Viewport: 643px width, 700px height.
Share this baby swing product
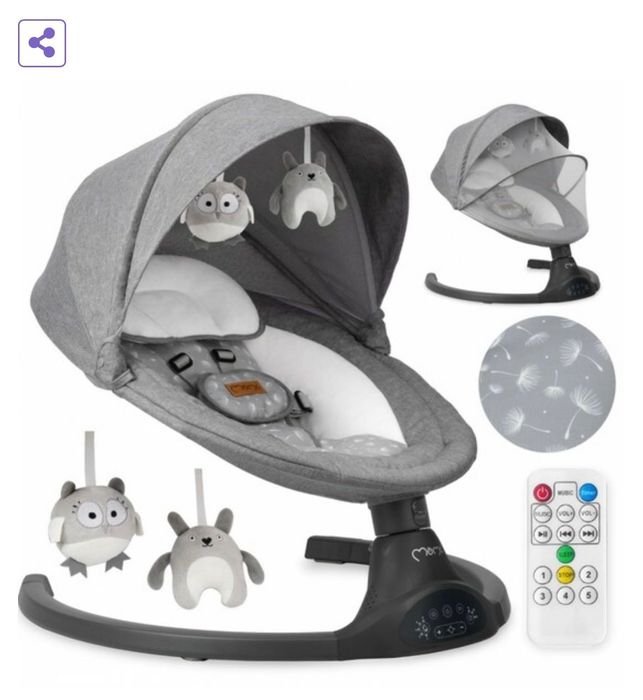[42, 43]
